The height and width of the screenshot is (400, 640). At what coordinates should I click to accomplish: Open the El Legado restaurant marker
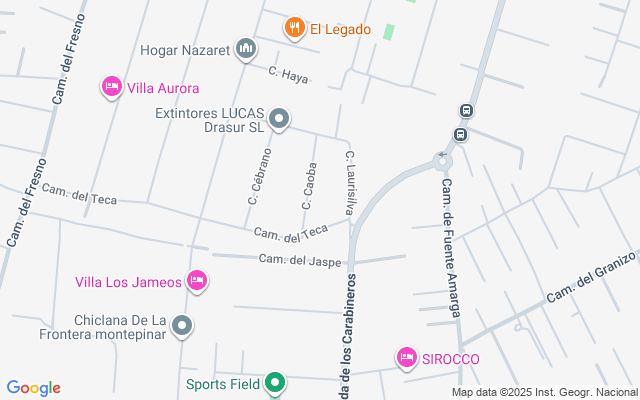coord(293,28)
